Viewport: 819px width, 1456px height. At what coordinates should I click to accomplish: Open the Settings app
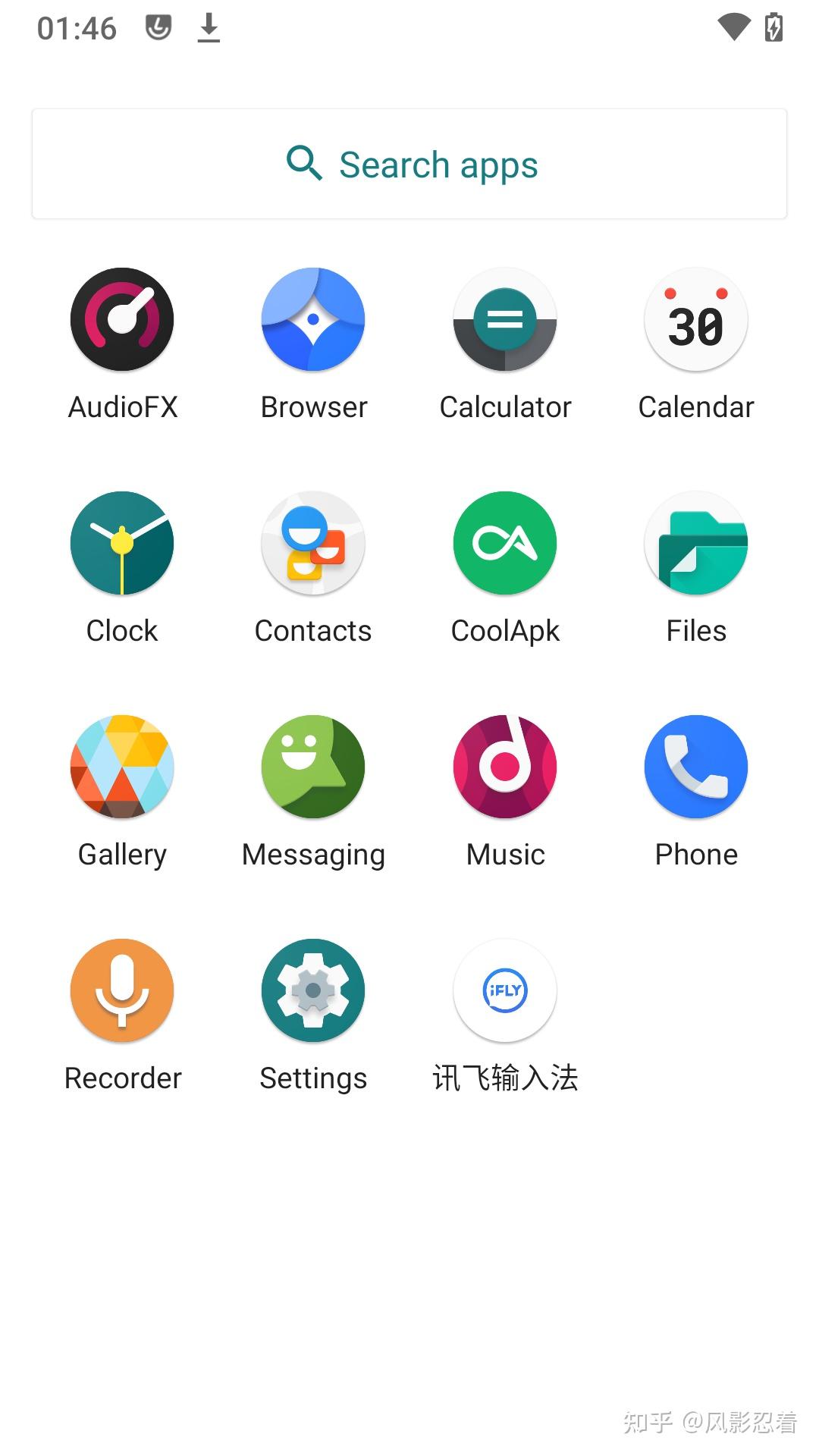[313, 990]
